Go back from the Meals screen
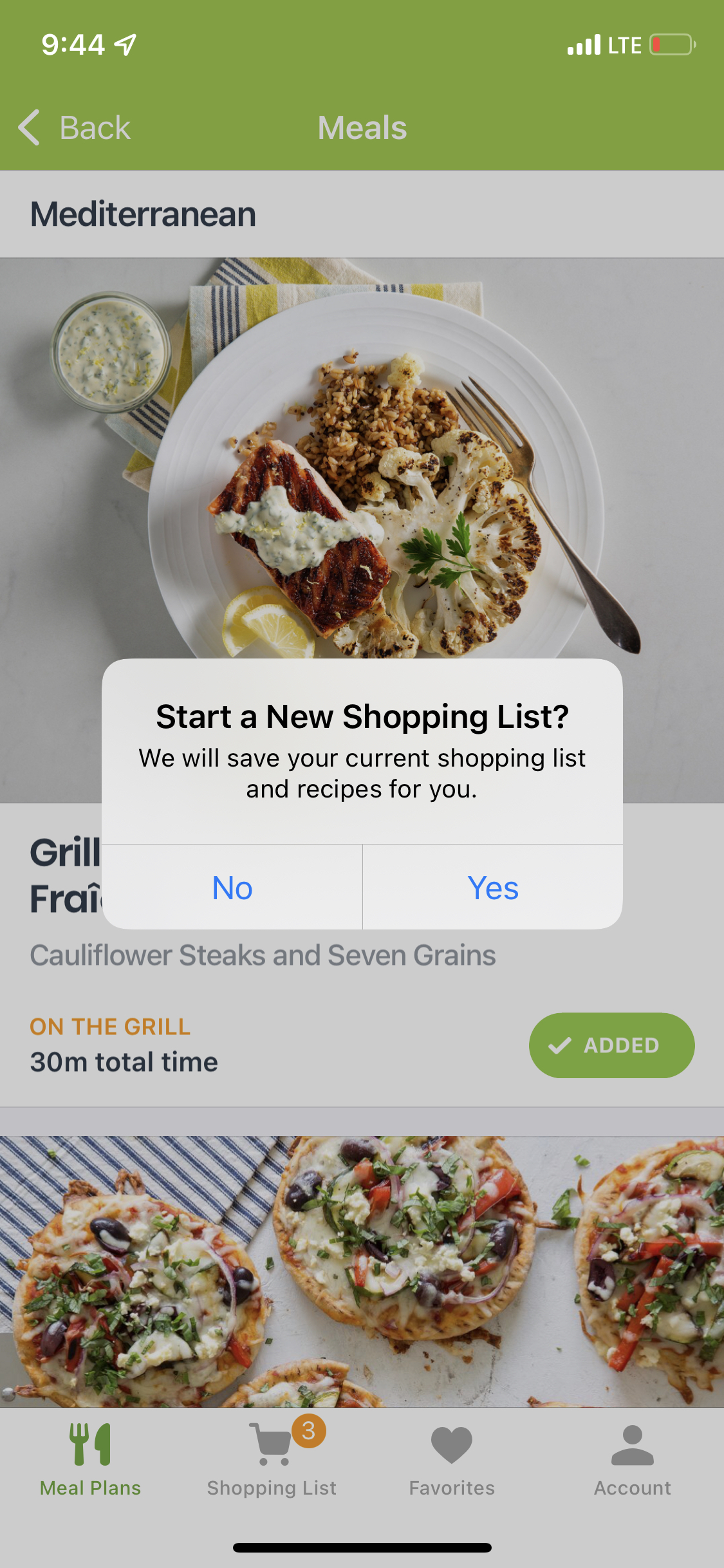The height and width of the screenshot is (1568, 724). [75, 127]
